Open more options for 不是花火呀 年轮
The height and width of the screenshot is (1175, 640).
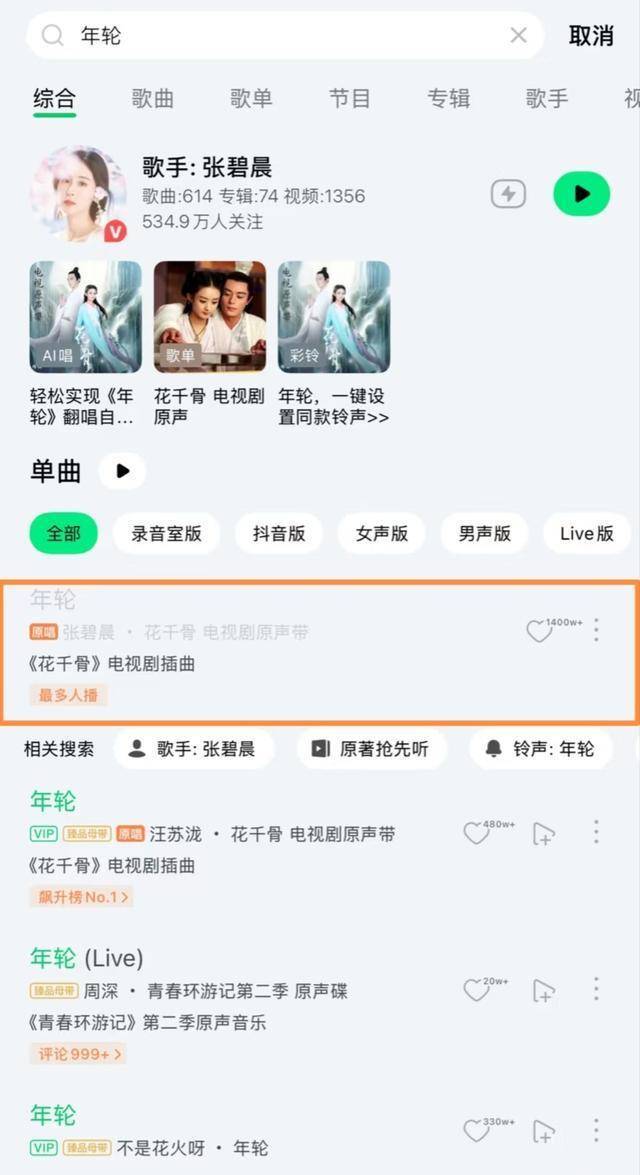tap(596, 1131)
